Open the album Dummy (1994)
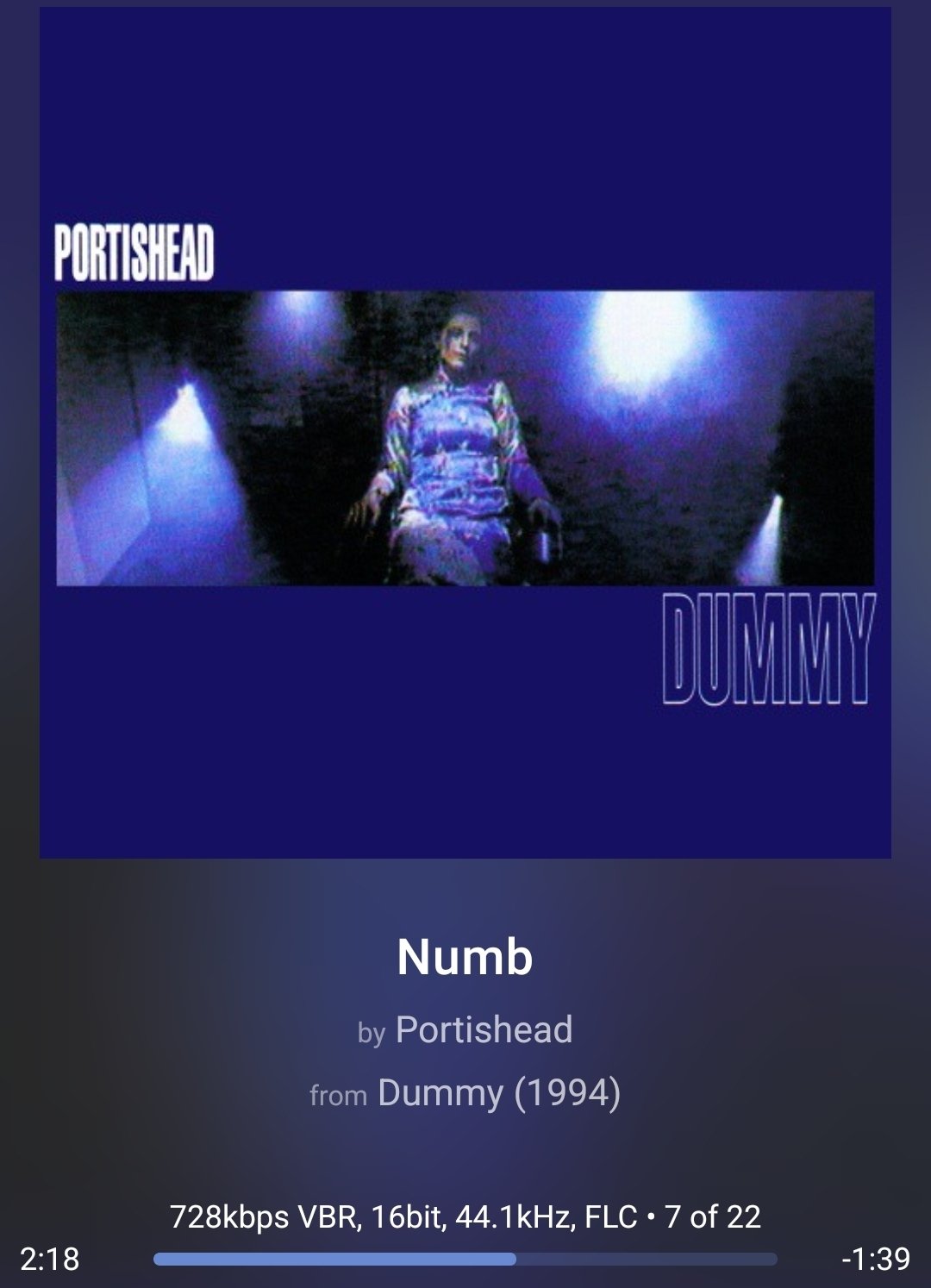 click(x=498, y=1093)
